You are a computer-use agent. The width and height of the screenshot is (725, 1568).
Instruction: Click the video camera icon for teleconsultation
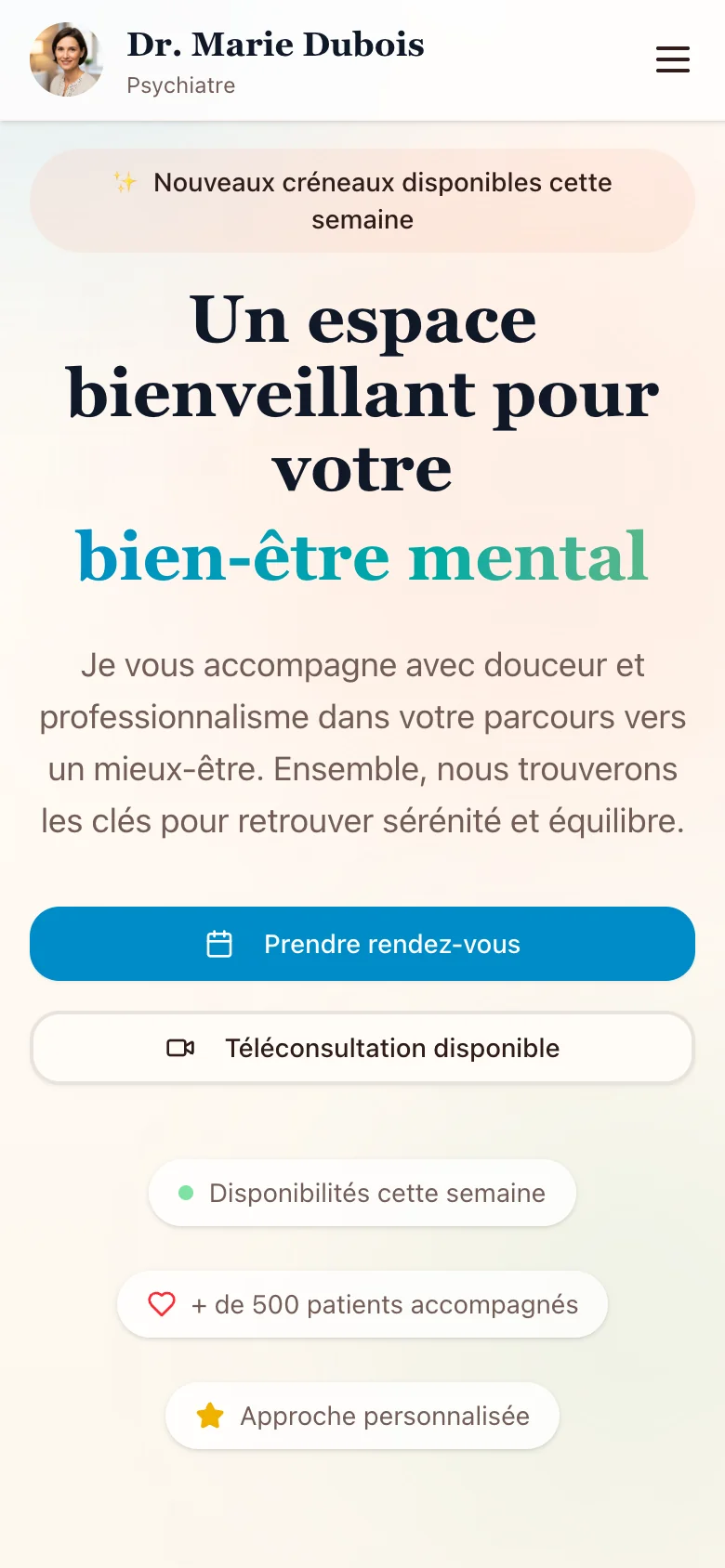(x=178, y=1048)
